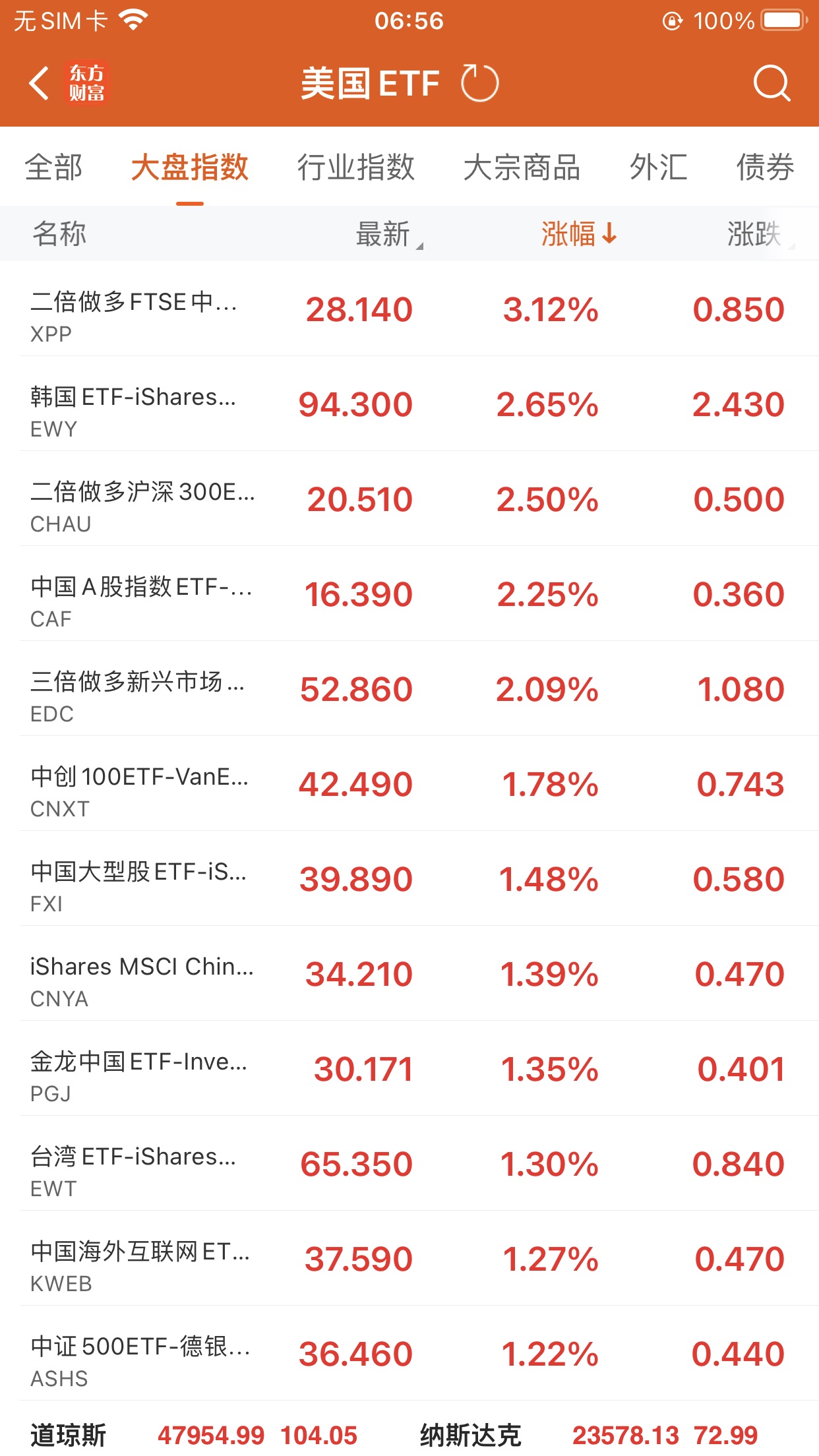Go back using the top-left arrow
This screenshot has width=819, height=1456.
point(40,84)
